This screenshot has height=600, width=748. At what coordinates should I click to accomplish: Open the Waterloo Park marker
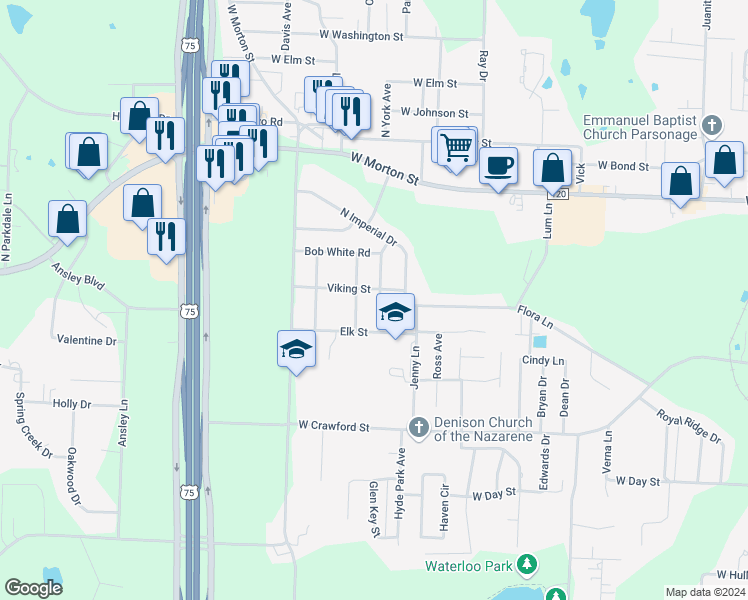tap(527, 564)
